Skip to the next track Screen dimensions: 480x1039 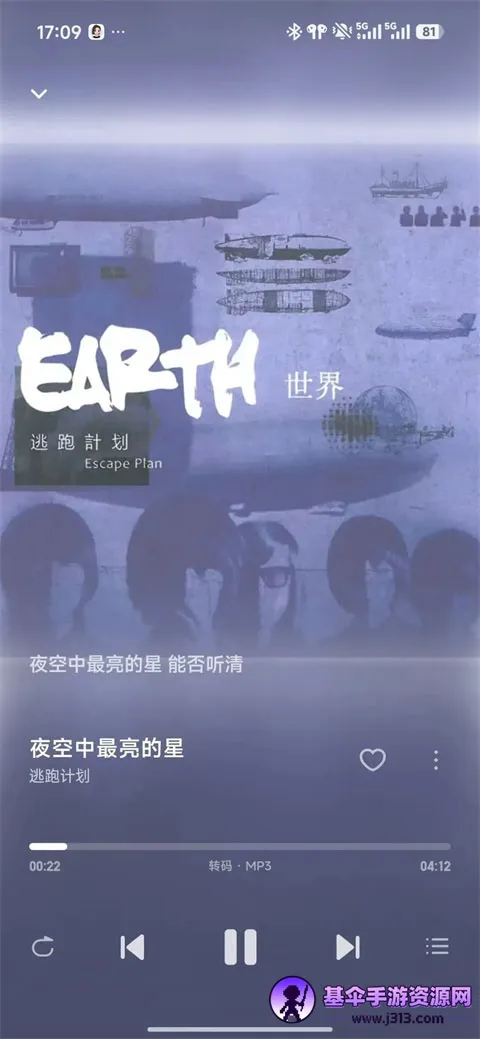click(347, 947)
